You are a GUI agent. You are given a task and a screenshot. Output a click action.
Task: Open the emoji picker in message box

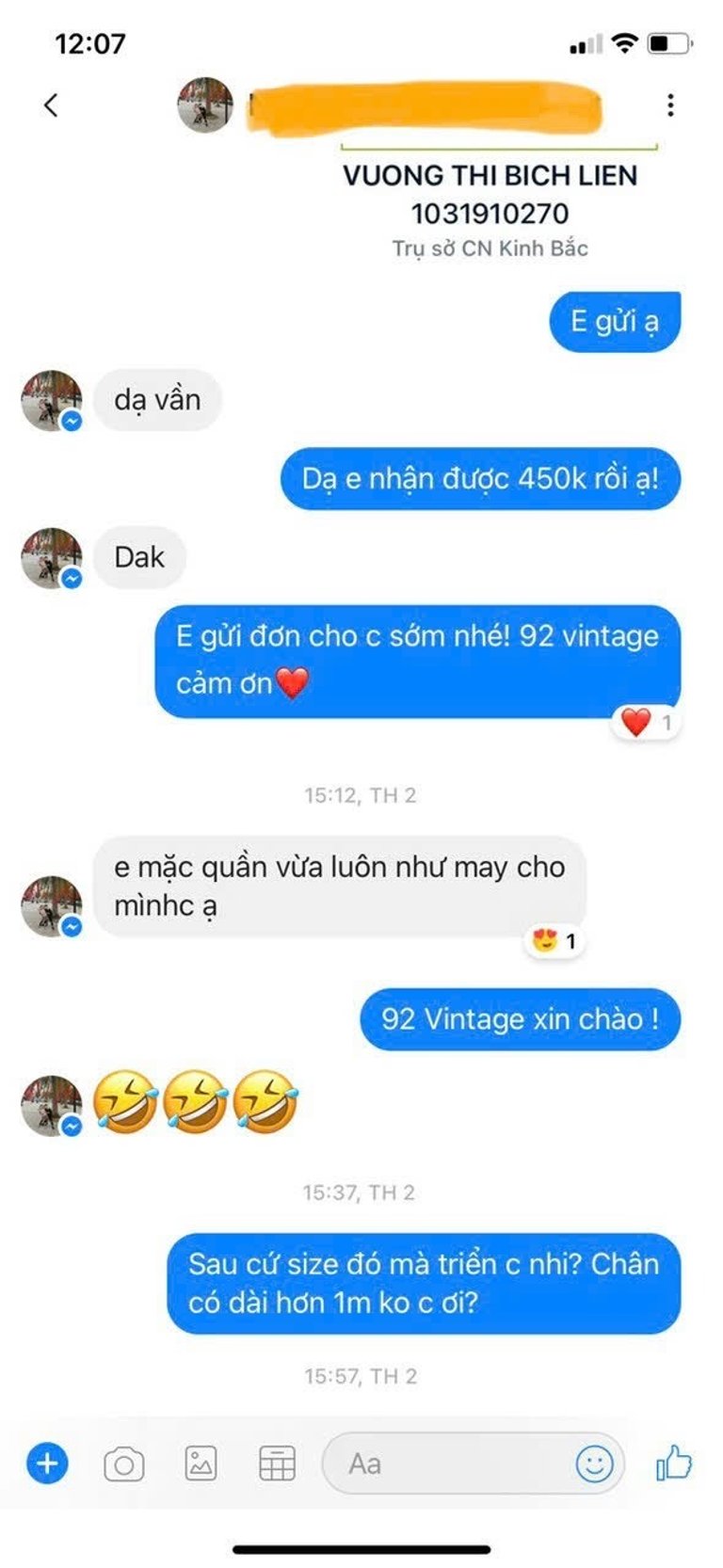point(594,1464)
